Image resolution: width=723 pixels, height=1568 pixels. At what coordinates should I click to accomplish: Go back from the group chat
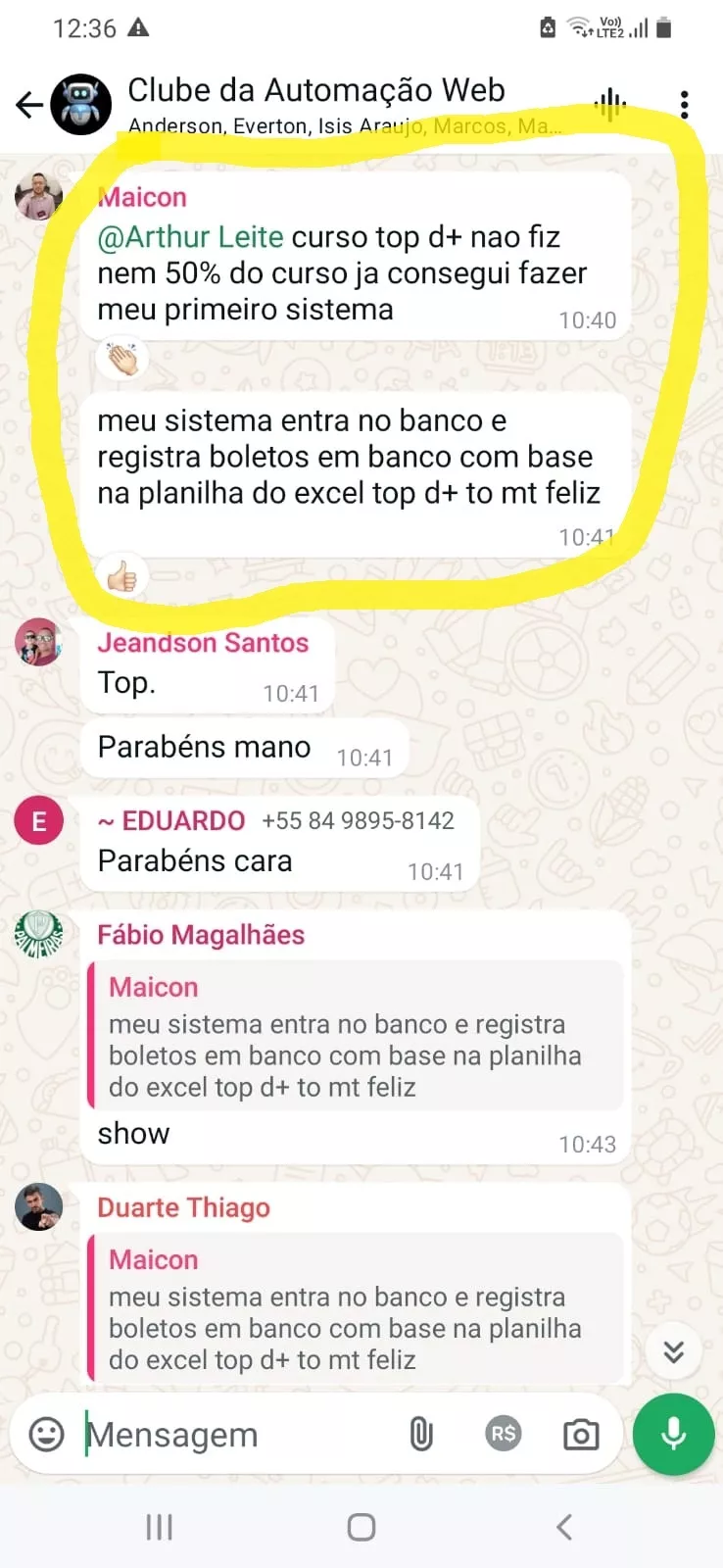click(29, 104)
